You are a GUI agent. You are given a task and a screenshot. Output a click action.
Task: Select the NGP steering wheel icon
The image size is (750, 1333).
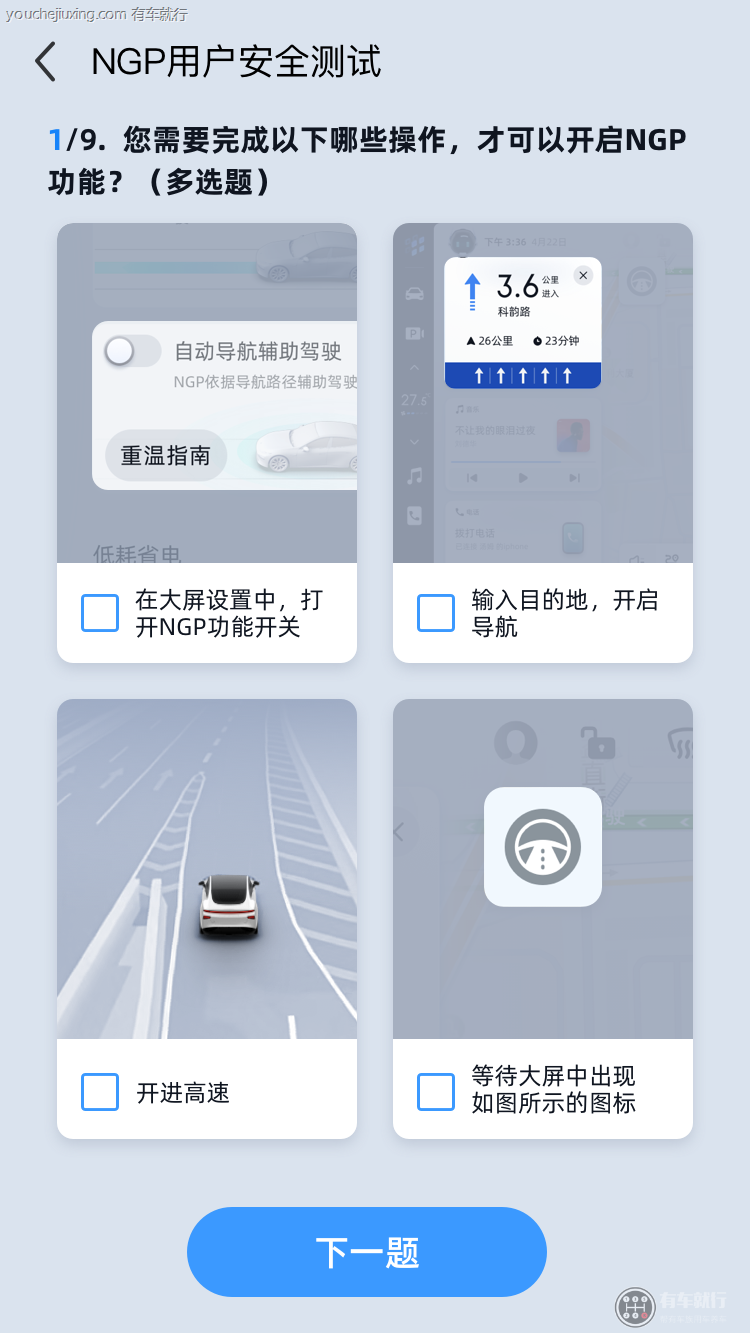click(x=543, y=847)
